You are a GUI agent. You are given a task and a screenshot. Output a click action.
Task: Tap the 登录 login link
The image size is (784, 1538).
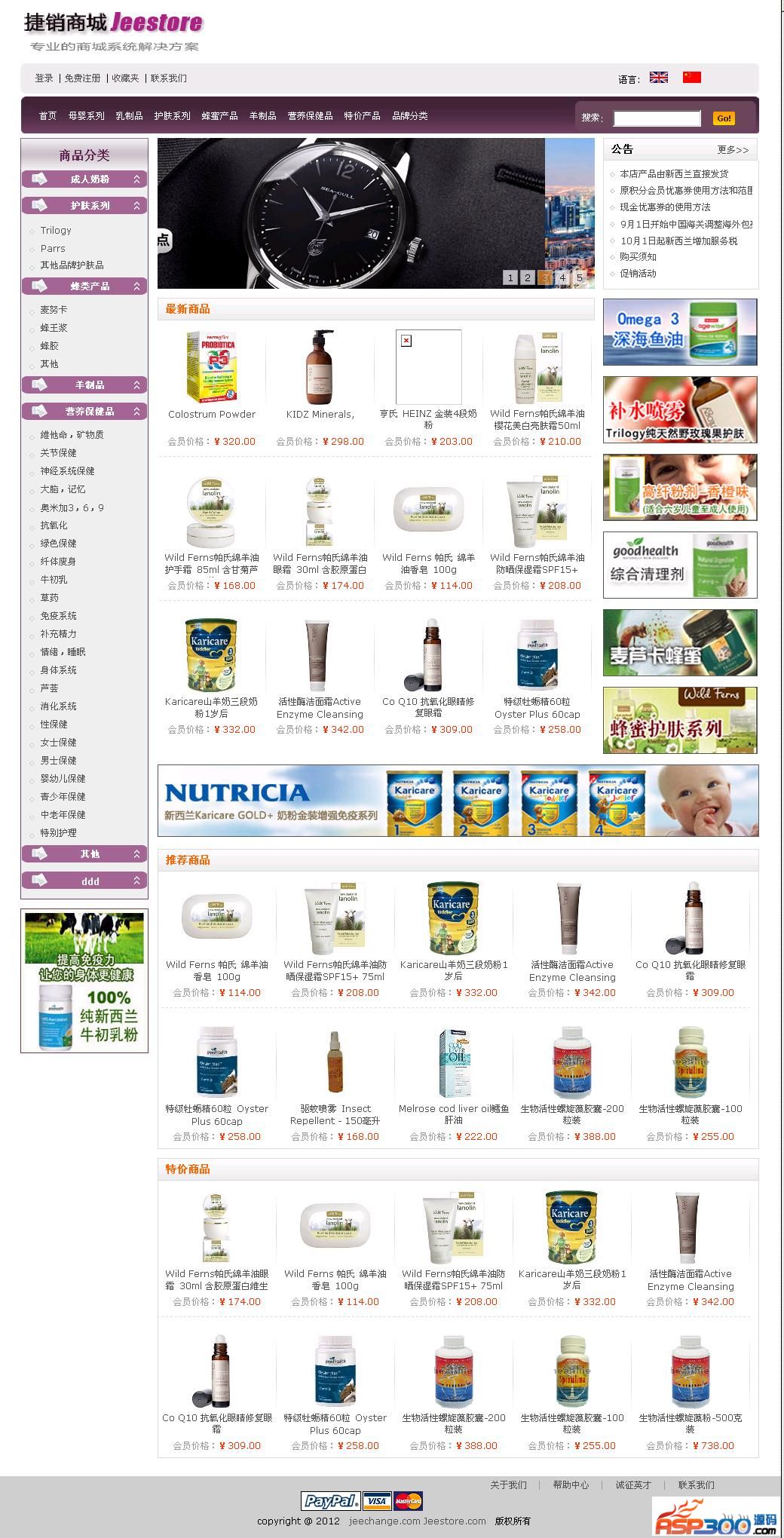pos(44,78)
